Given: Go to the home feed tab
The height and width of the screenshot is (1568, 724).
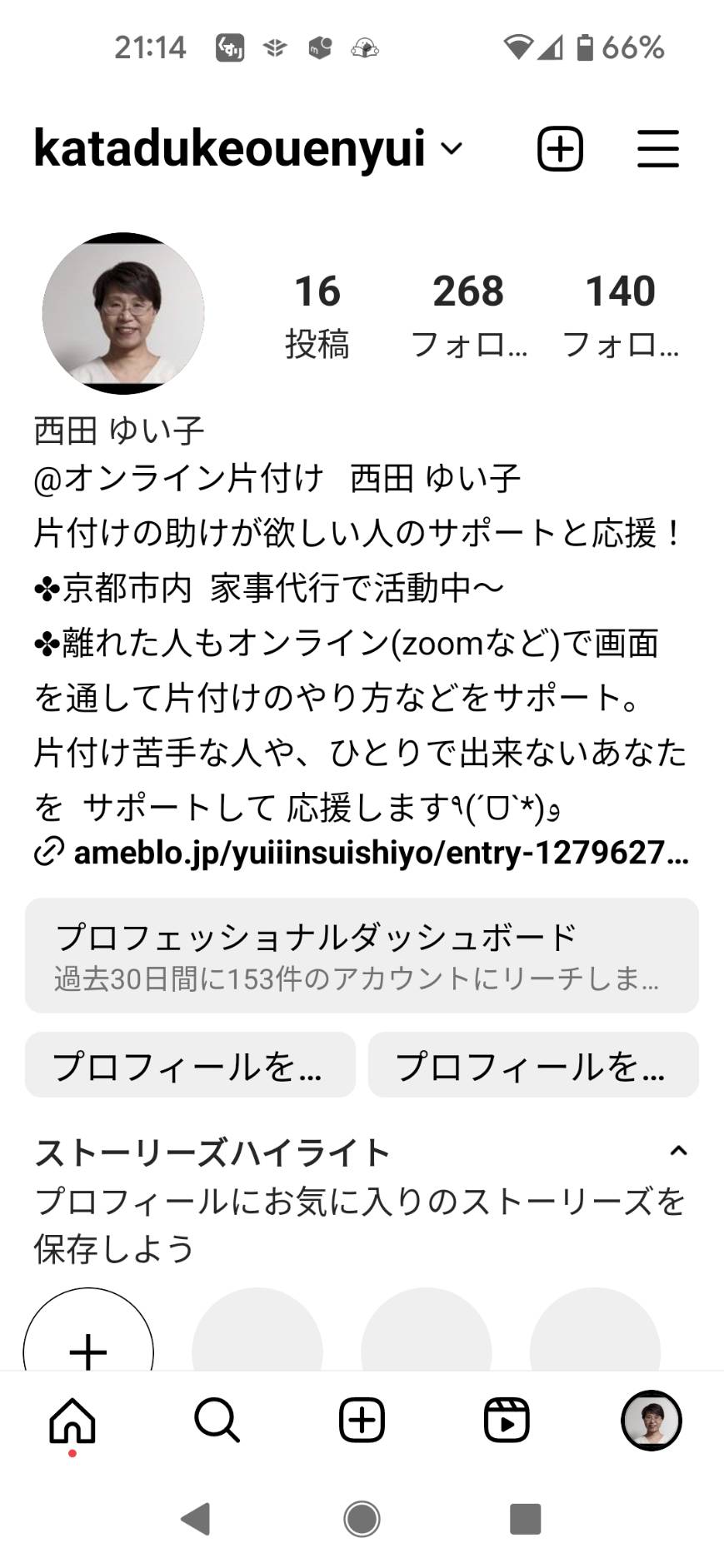Looking at the screenshot, I should (x=72, y=1420).
